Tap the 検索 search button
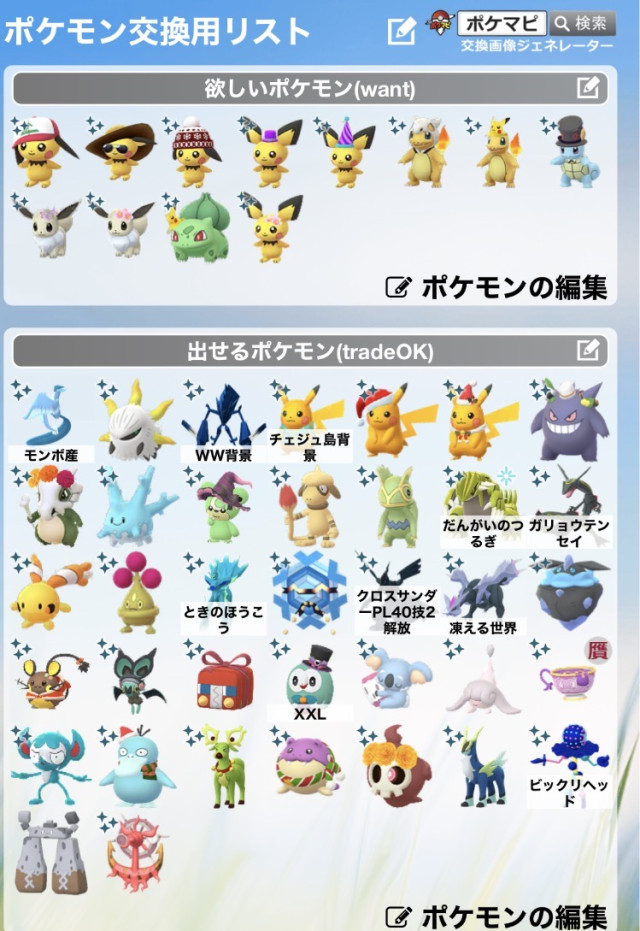 click(x=583, y=22)
